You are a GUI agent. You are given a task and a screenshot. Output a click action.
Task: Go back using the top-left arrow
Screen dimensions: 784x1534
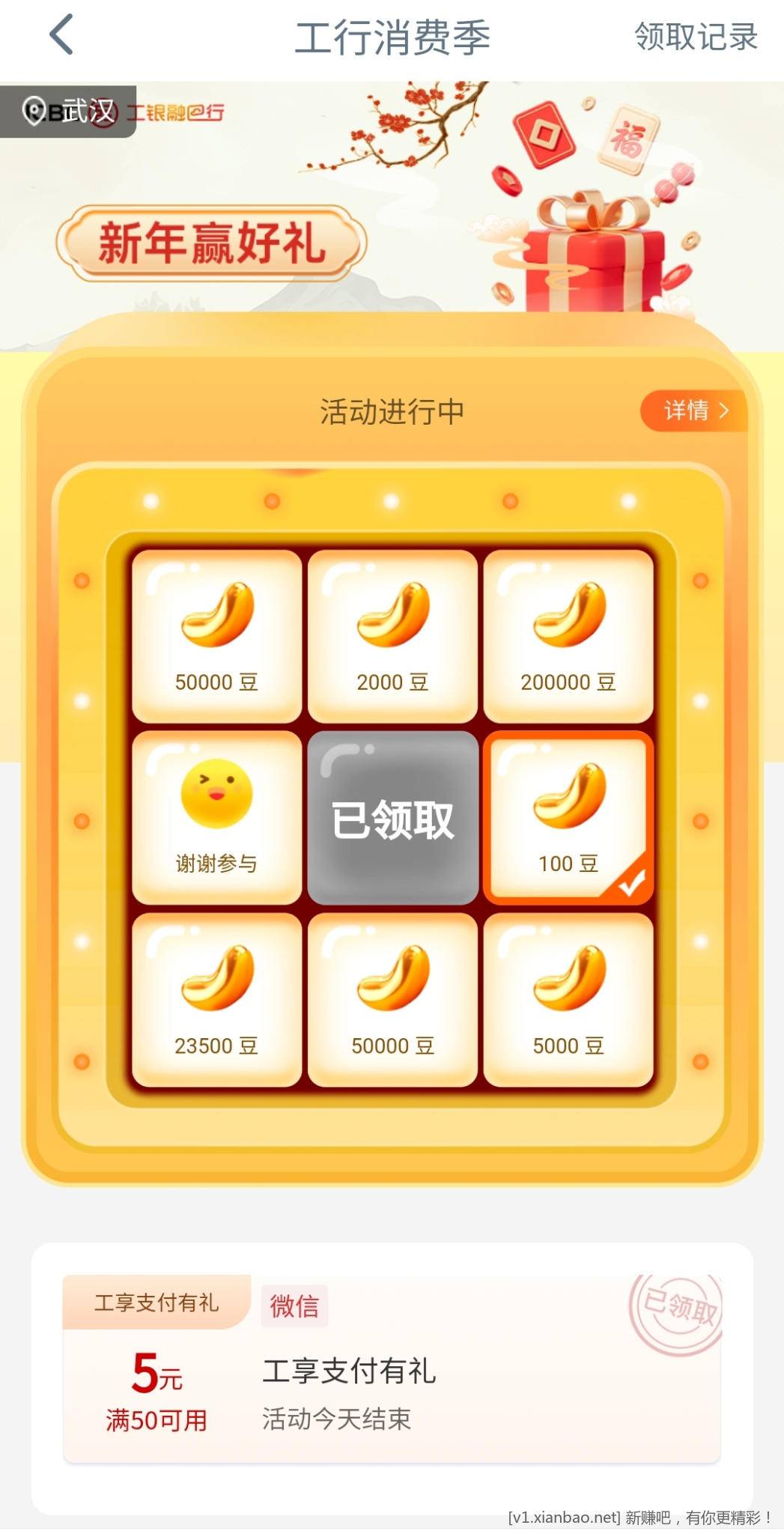pos(61,35)
